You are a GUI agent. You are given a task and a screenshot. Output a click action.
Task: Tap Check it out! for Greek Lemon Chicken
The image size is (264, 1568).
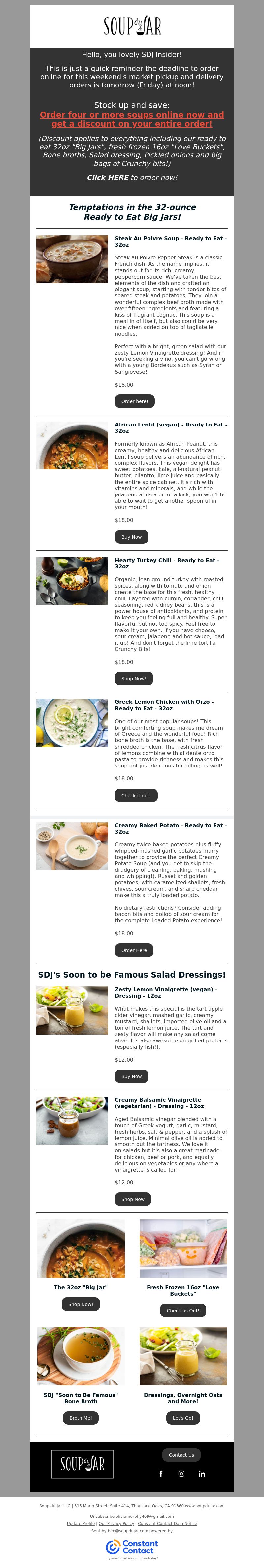tap(136, 795)
